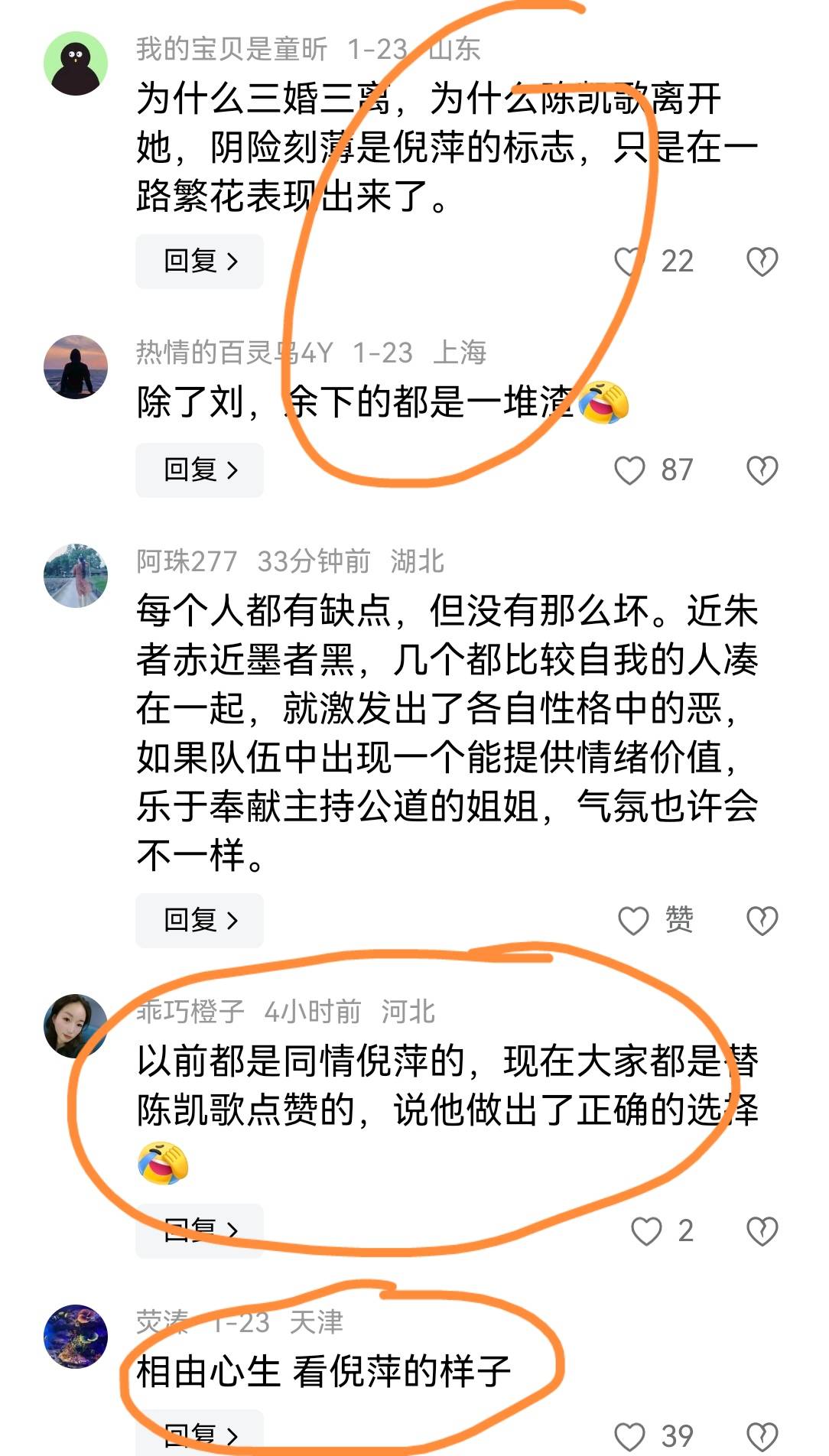
Task: Dislike the comment by 我的宝贝是童昕
Action: (762, 262)
